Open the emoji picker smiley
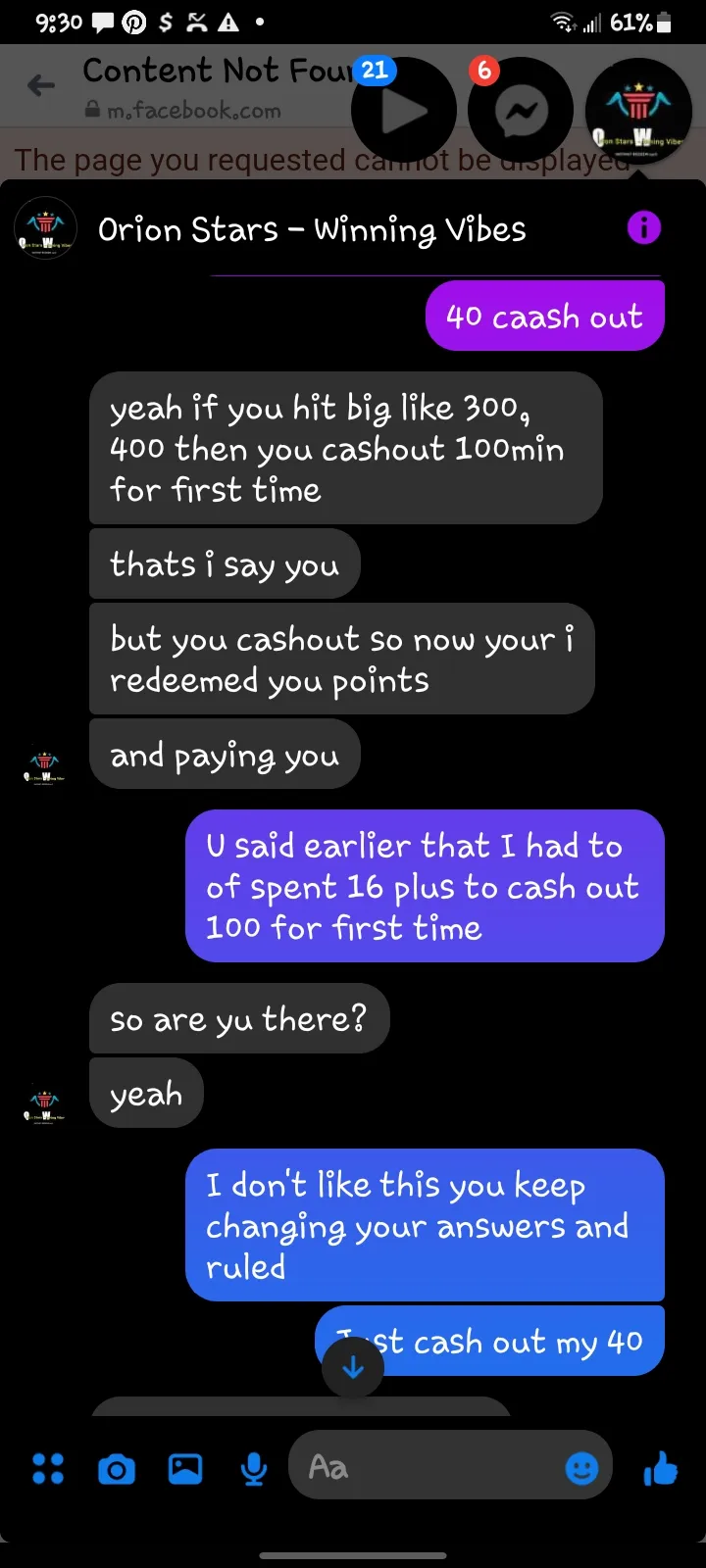 tap(581, 1468)
